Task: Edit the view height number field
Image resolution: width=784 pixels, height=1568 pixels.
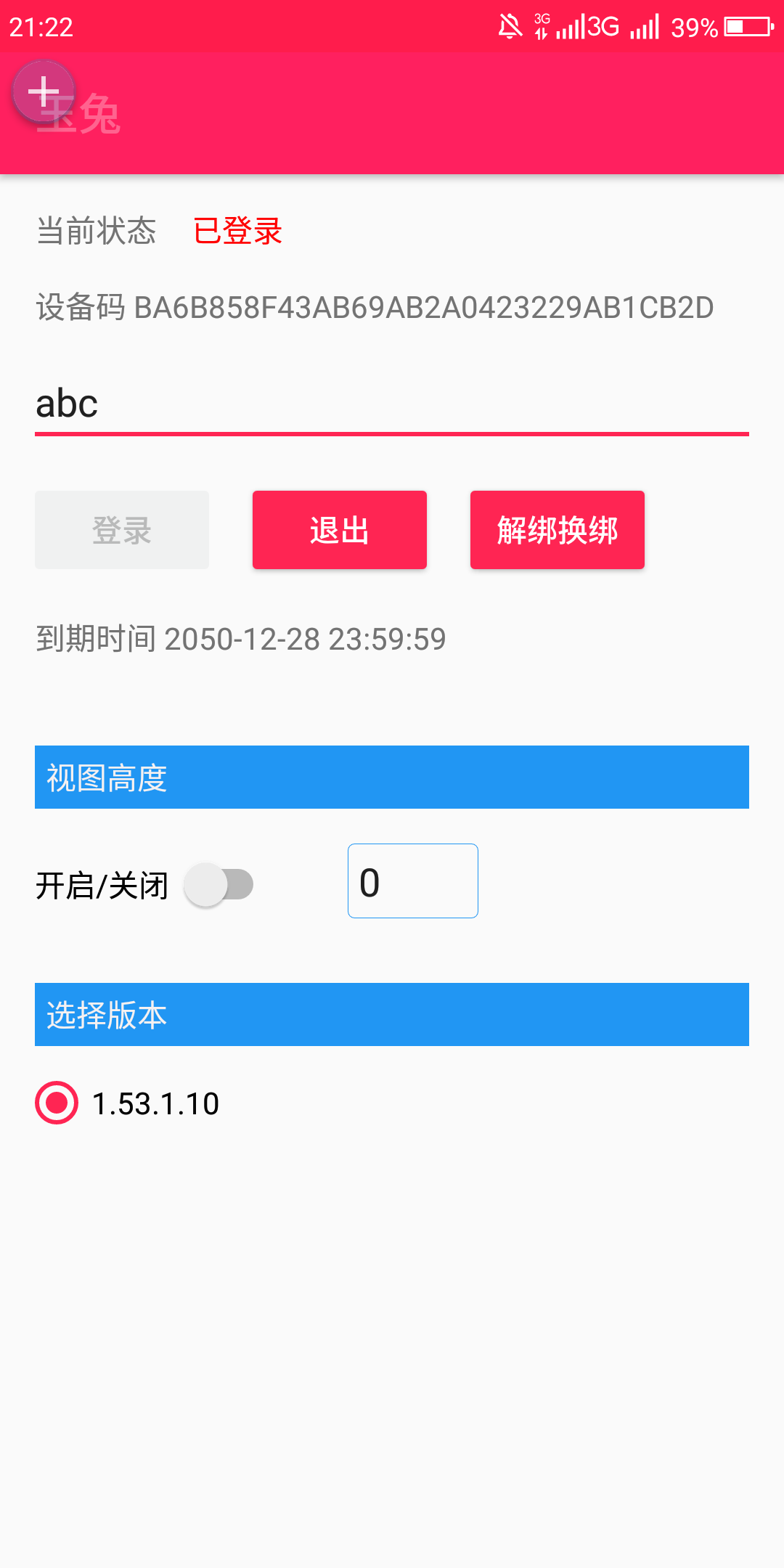Action: pos(413,881)
